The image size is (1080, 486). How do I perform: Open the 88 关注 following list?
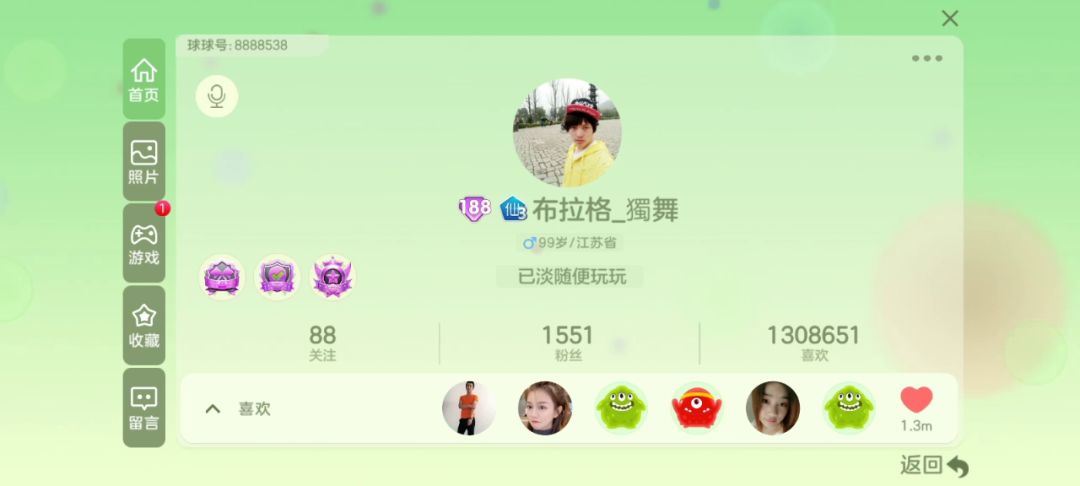pos(322,342)
